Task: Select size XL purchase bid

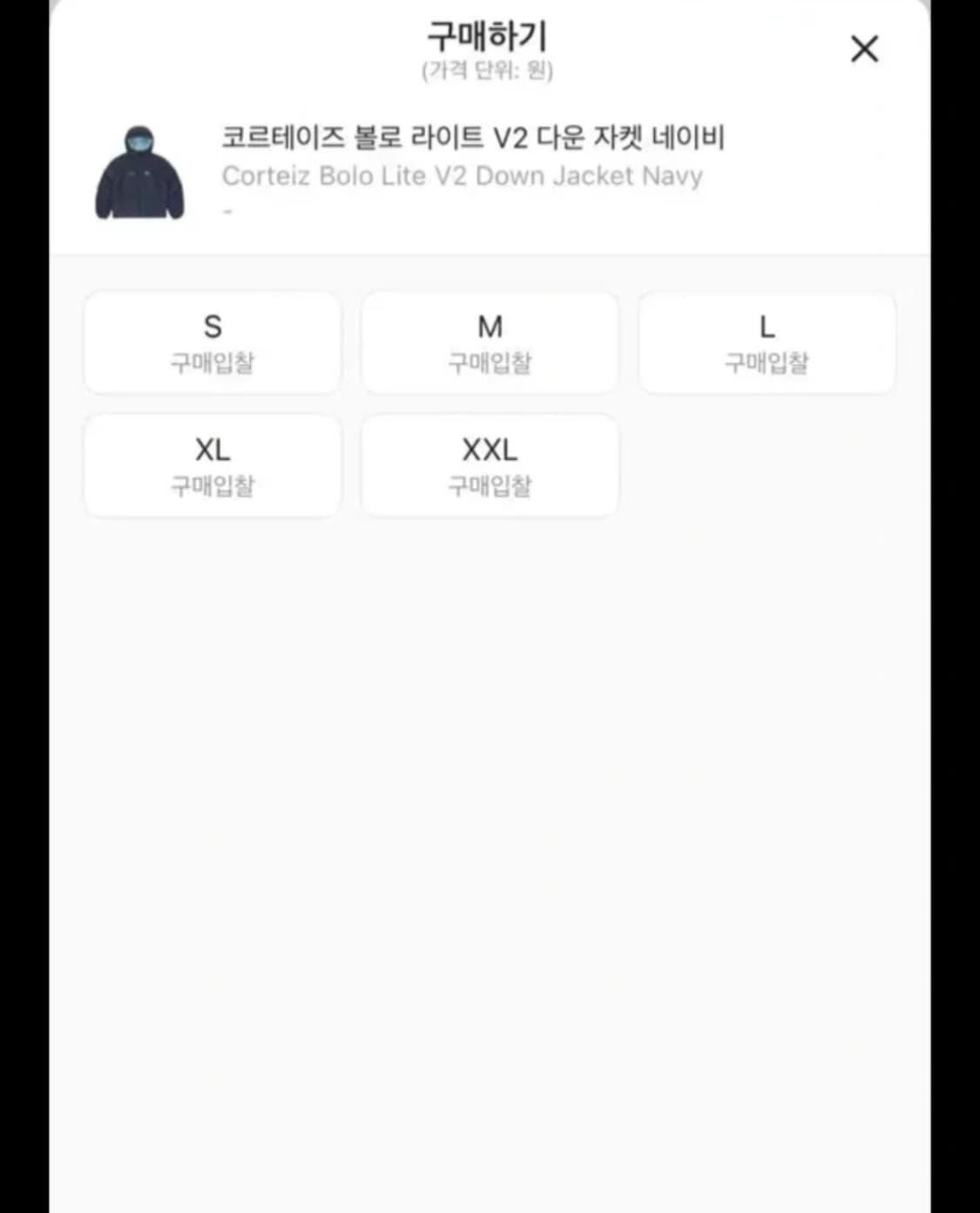Action: click(212, 466)
